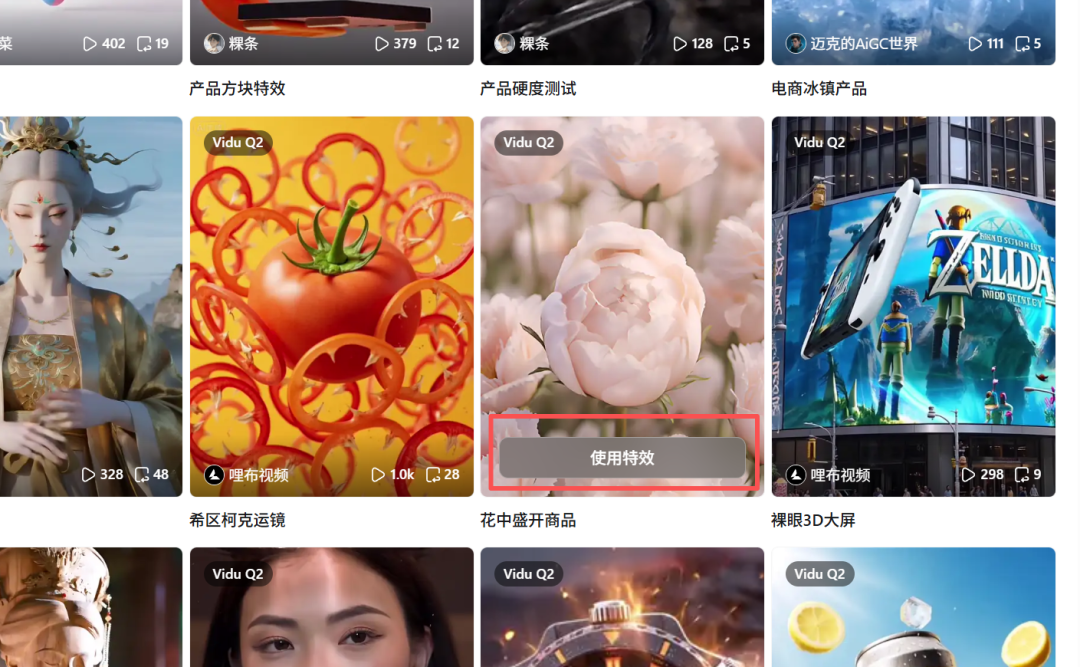Screen dimensions: 1080x667
Task: Tap the 使用特效 button
Action: 622,458
